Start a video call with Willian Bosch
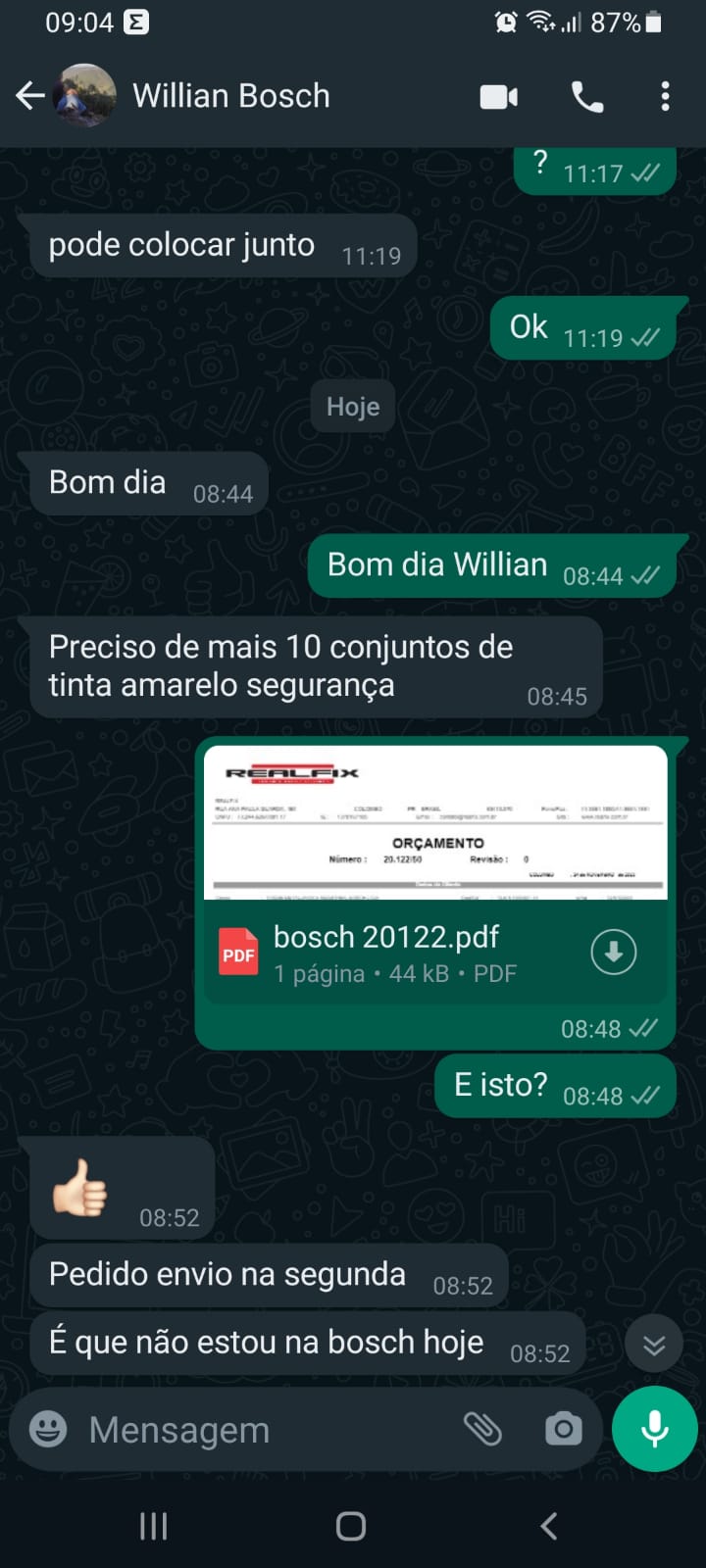 (x=498, y=96)
